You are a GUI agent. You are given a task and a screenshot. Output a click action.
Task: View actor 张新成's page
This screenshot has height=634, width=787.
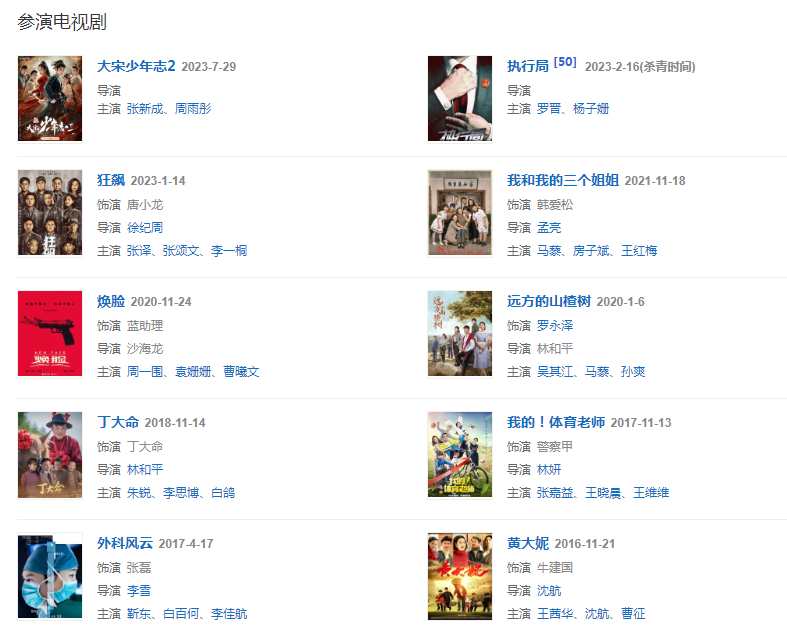[x=145, y=108]
